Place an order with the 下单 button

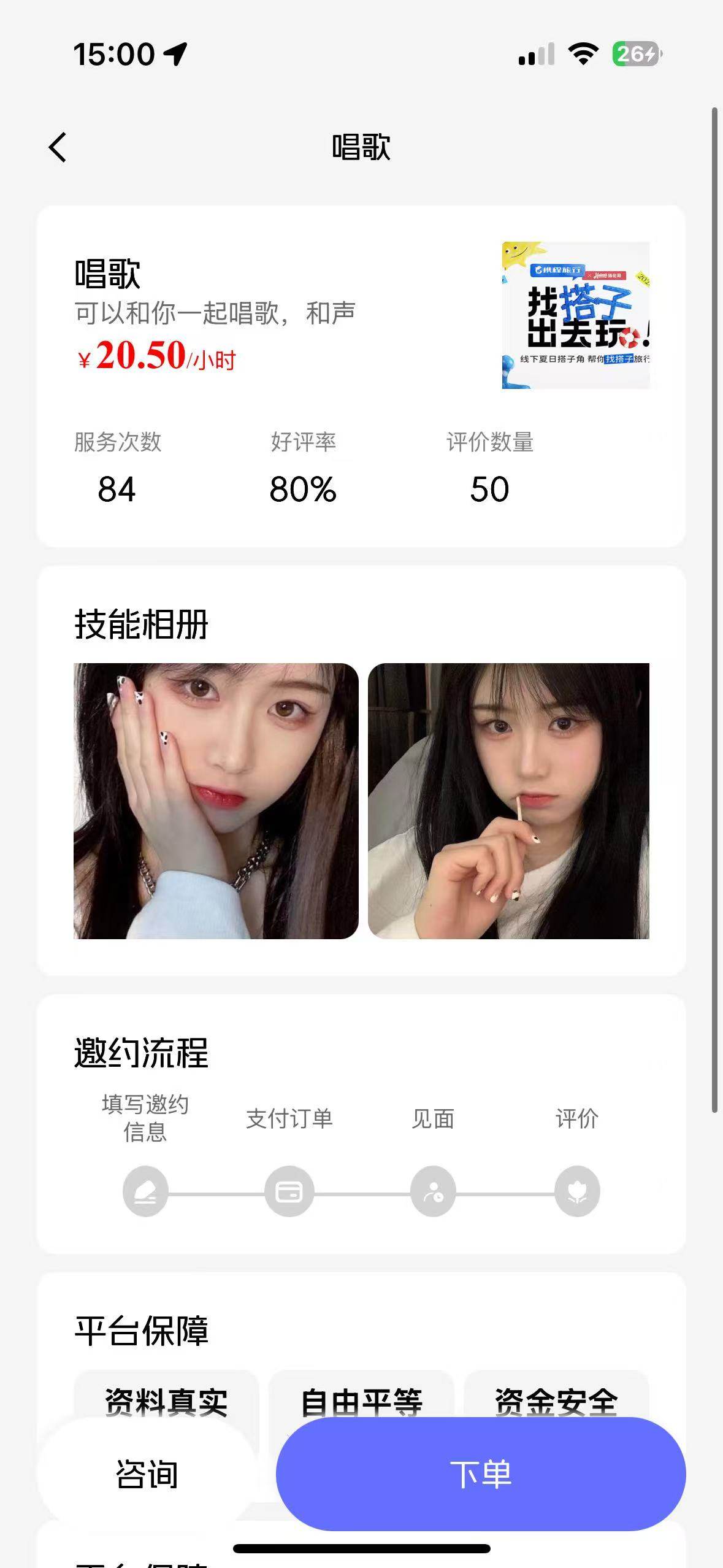[480, 1474]
